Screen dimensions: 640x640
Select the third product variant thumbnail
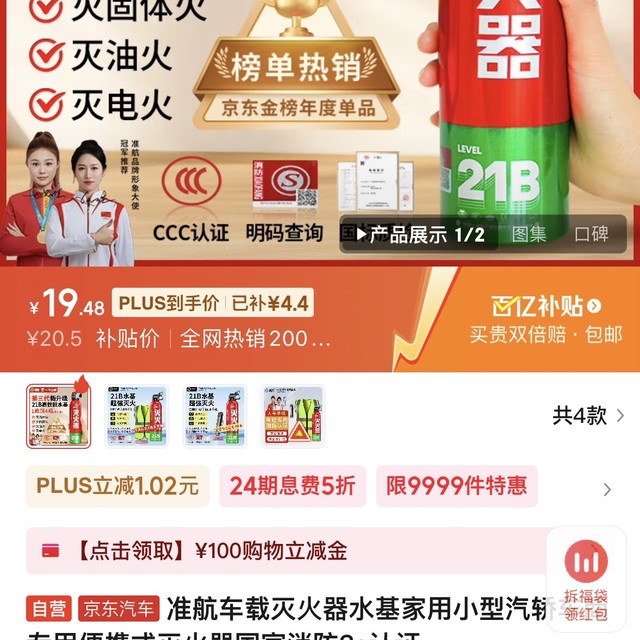pos(215,415)
